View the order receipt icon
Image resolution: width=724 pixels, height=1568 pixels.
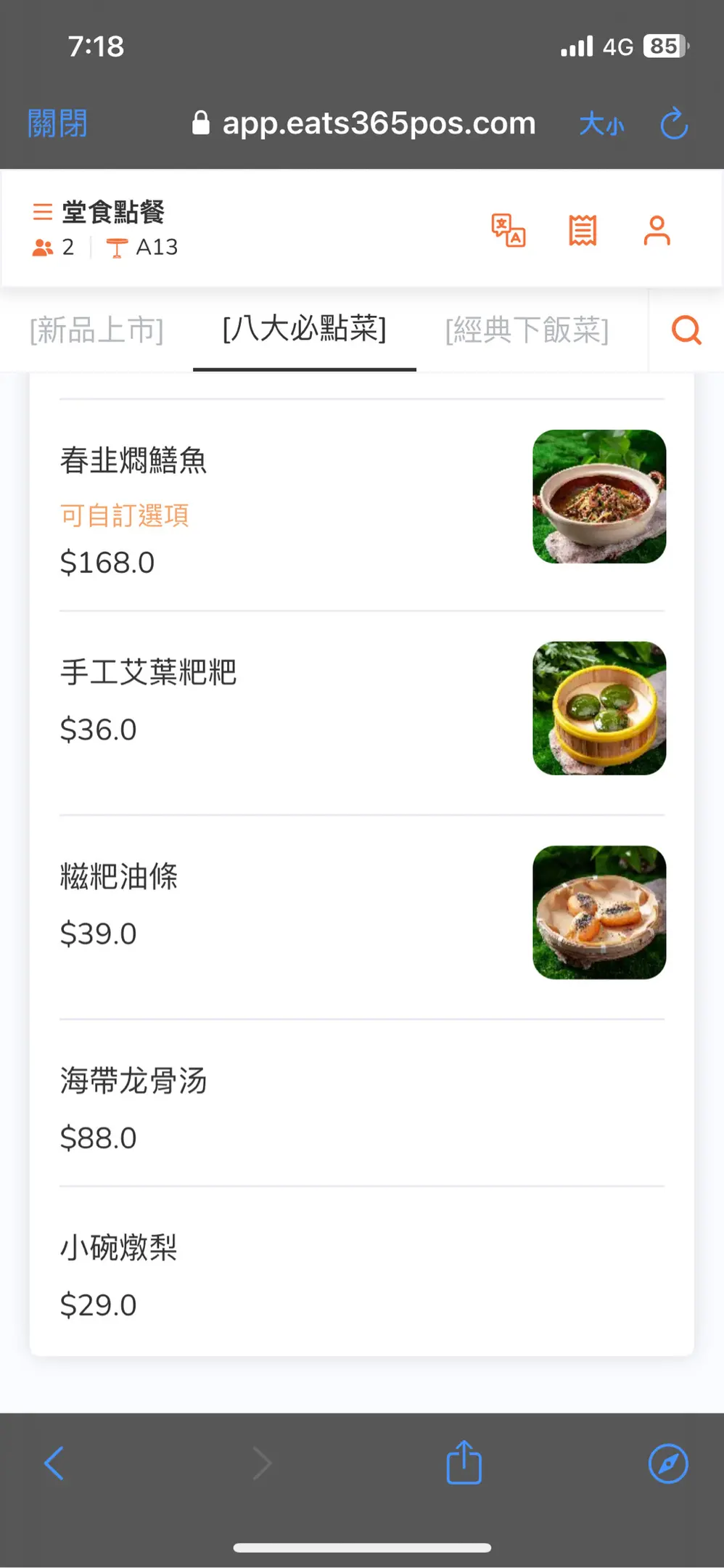(583, 231)
